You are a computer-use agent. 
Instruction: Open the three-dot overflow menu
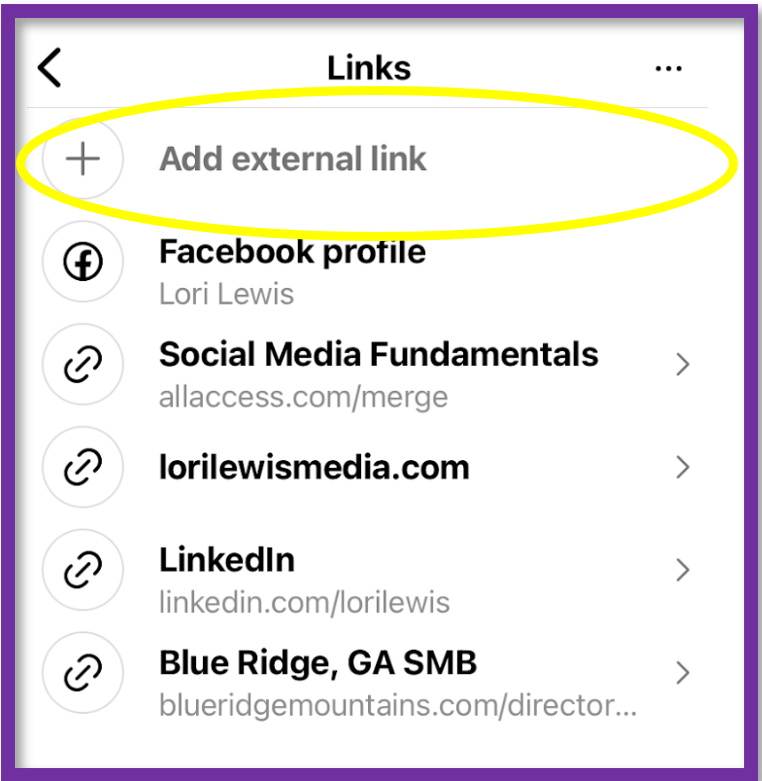(x=668, y=69)
